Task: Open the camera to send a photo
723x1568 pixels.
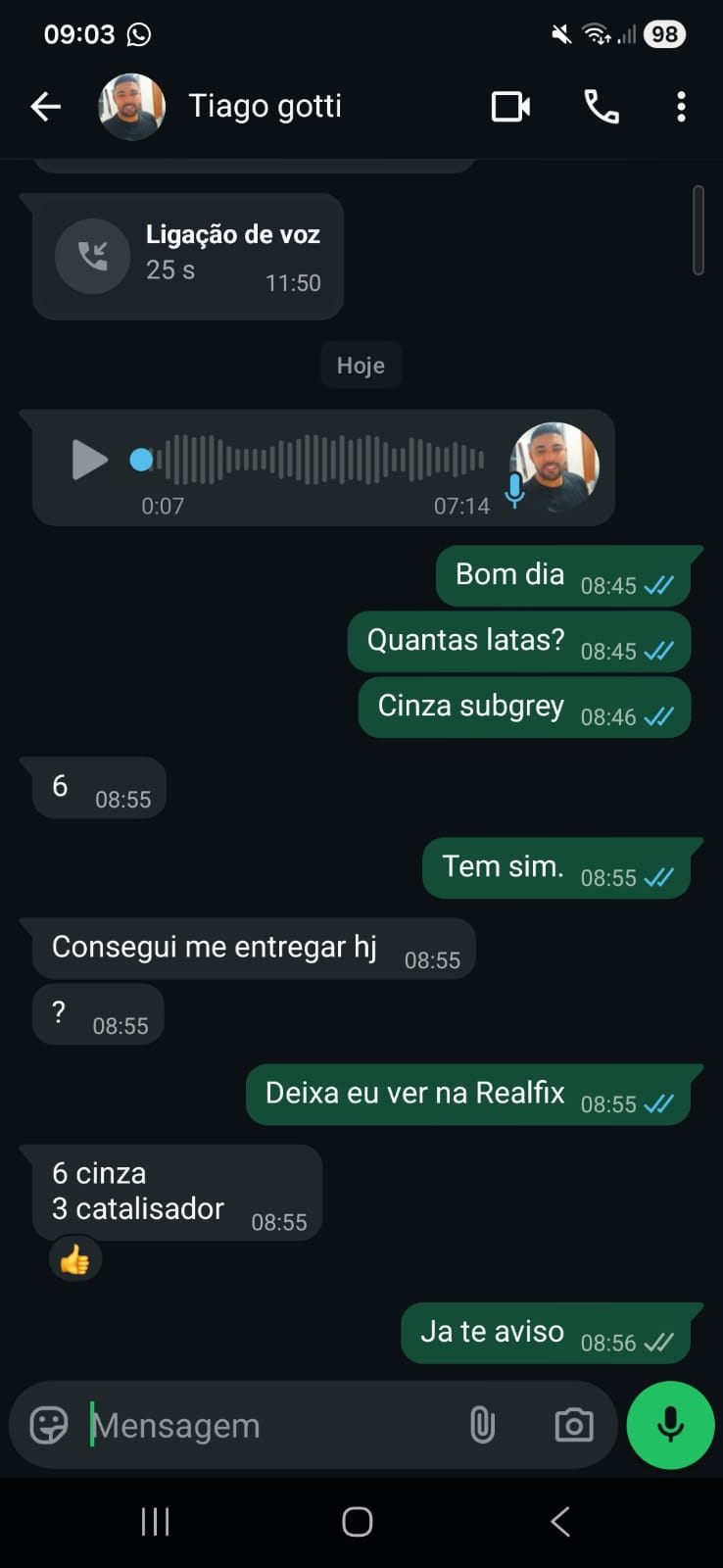Action: click(x=574, y=1425)
